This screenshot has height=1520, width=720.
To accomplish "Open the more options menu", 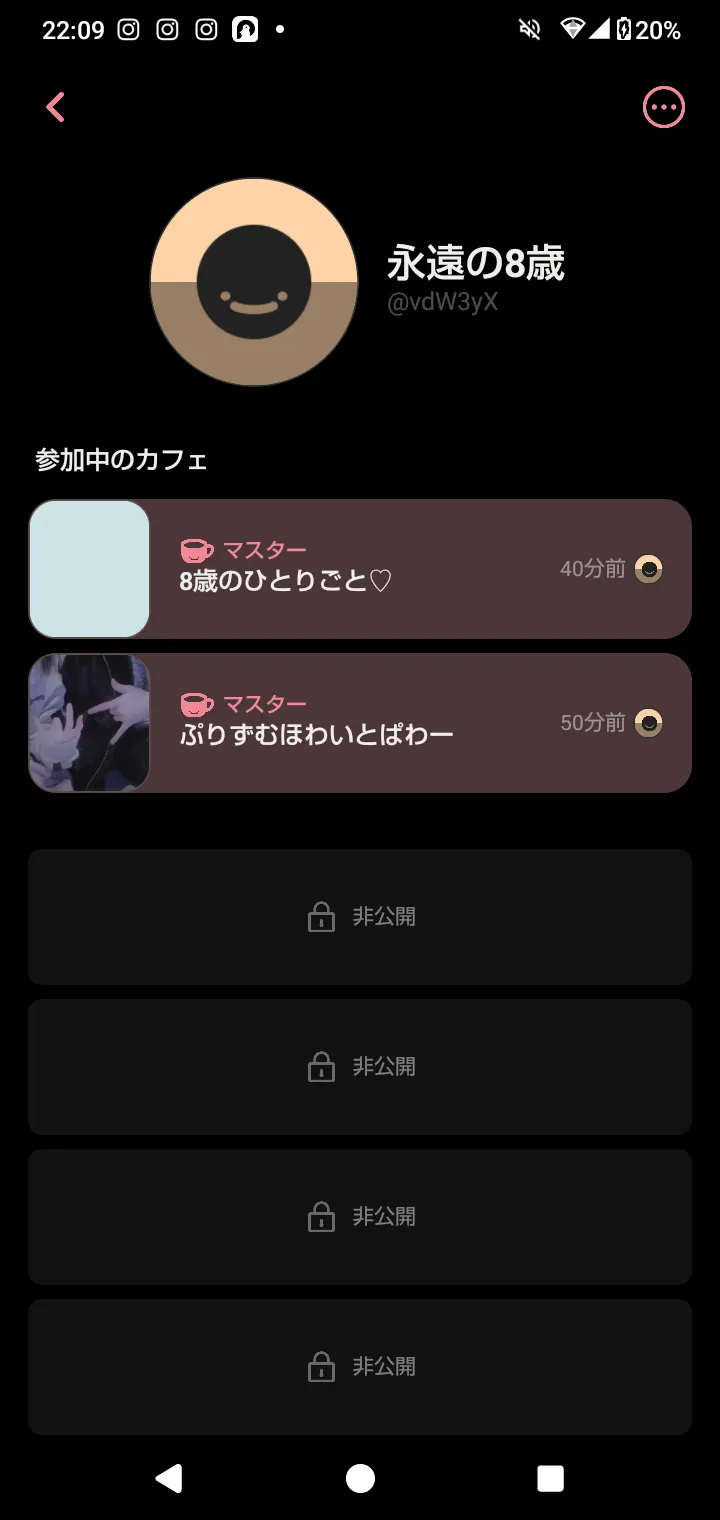I will pos(663,107).
